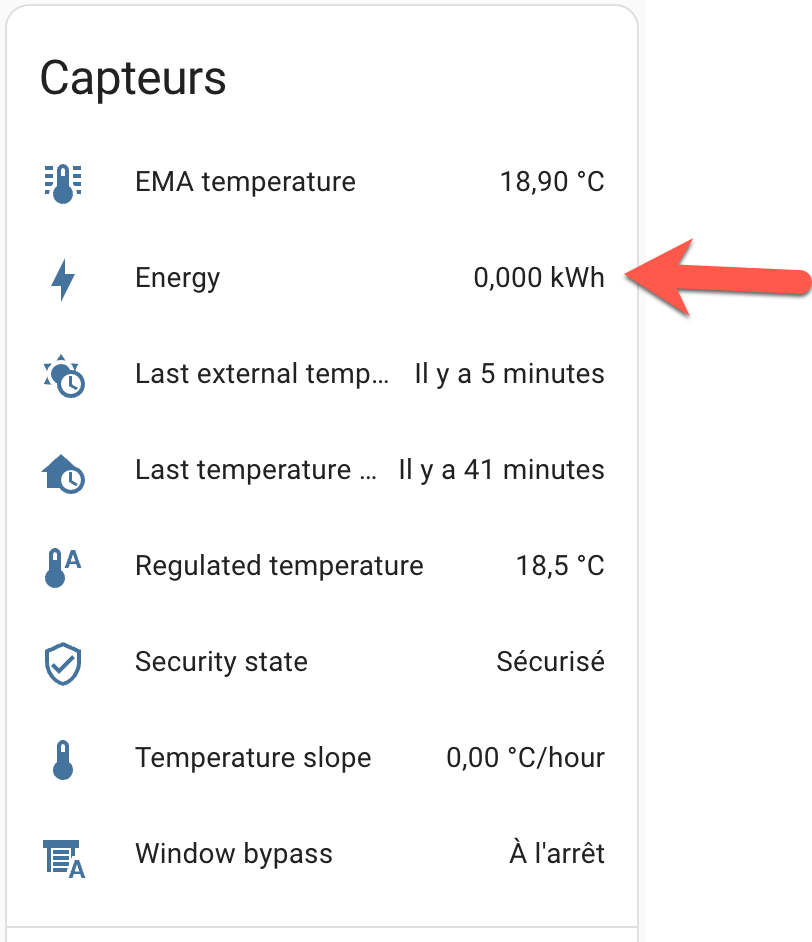Select the Last temperature row updated 41 minutes ago
Image resolution: width=812 pixels, height=942 pixels.
pyautogui.click(x=257, y=470)
